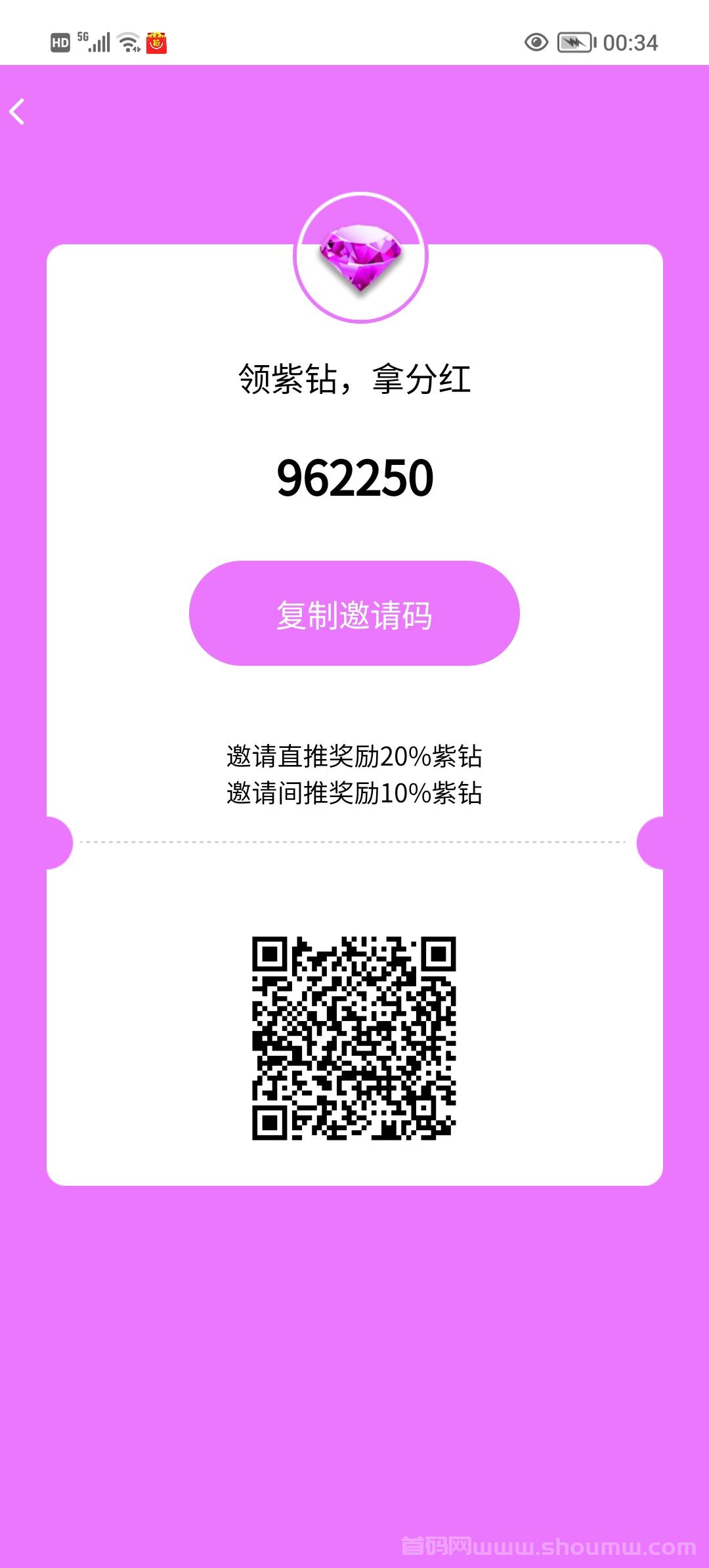The image size is (709, 1568).
Task: Tap the 复制邀请码 button
Action: tap(354, 613)
